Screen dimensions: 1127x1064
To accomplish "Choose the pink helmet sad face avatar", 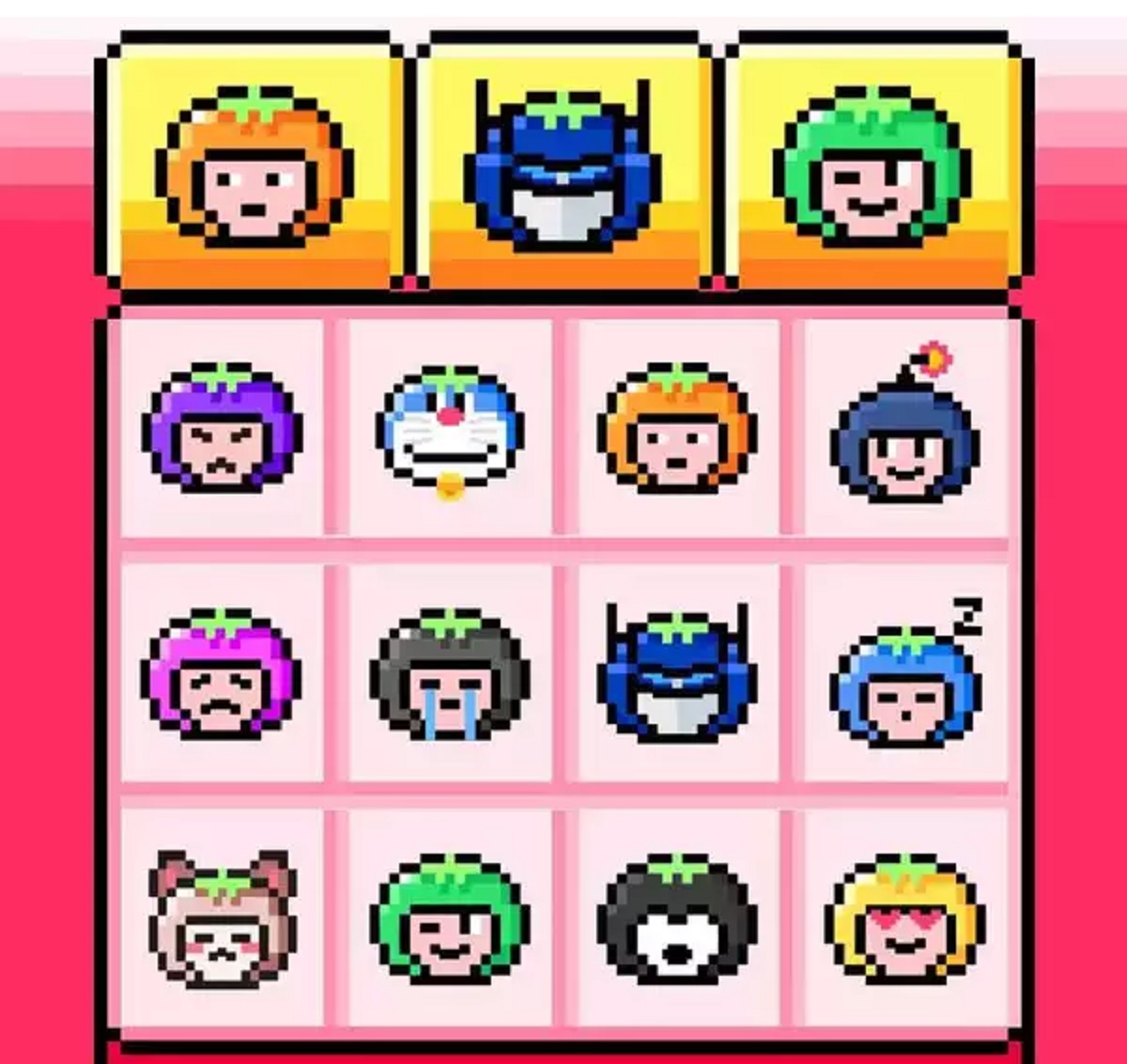I will pyautogui.click(x=223, y=672).
